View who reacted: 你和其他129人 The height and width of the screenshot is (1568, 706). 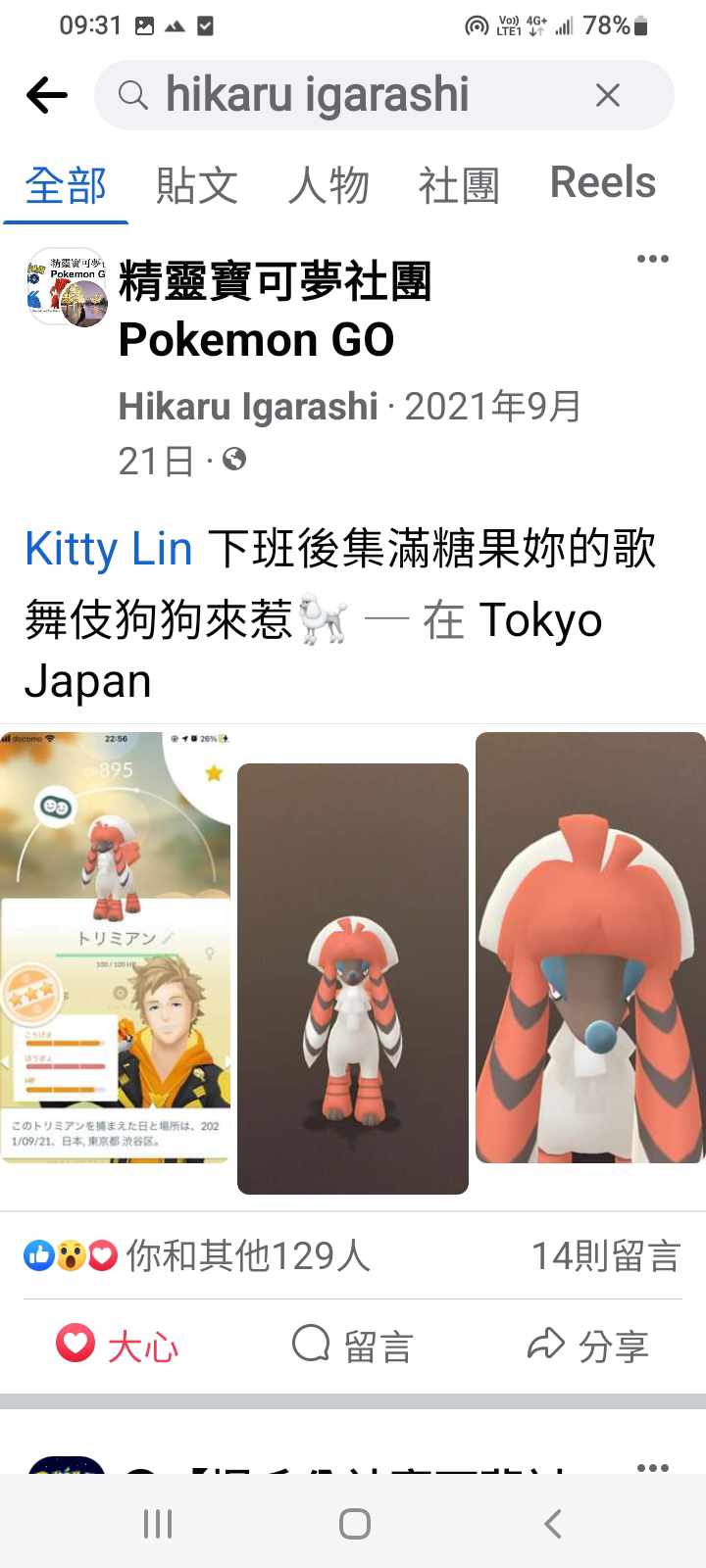click(x=198, y=1255)
